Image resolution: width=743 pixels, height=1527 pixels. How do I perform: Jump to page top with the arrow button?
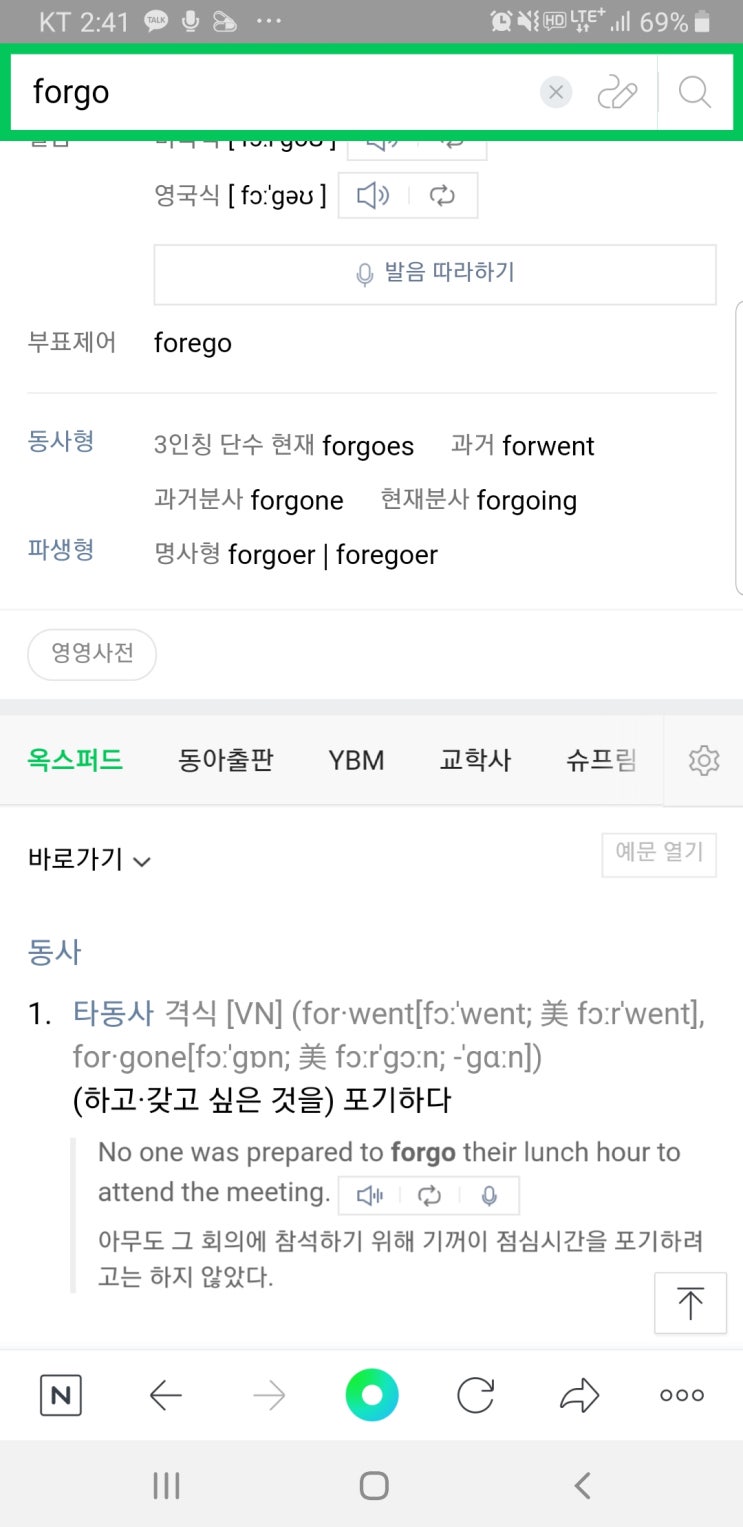(690, 1302)
